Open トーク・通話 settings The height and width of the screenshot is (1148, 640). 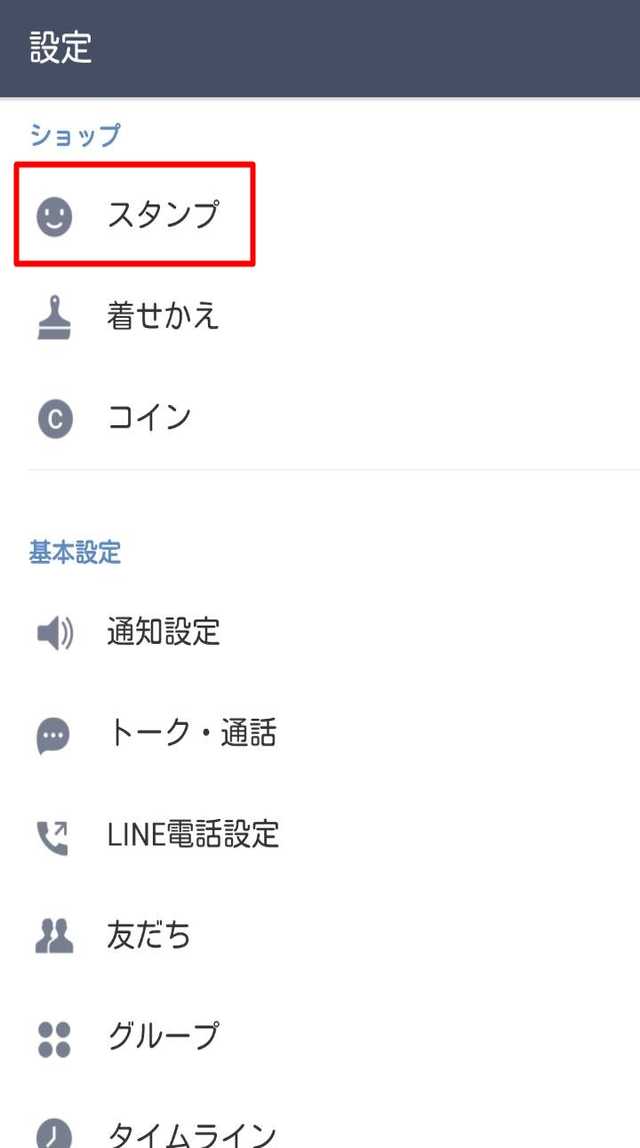320,733
